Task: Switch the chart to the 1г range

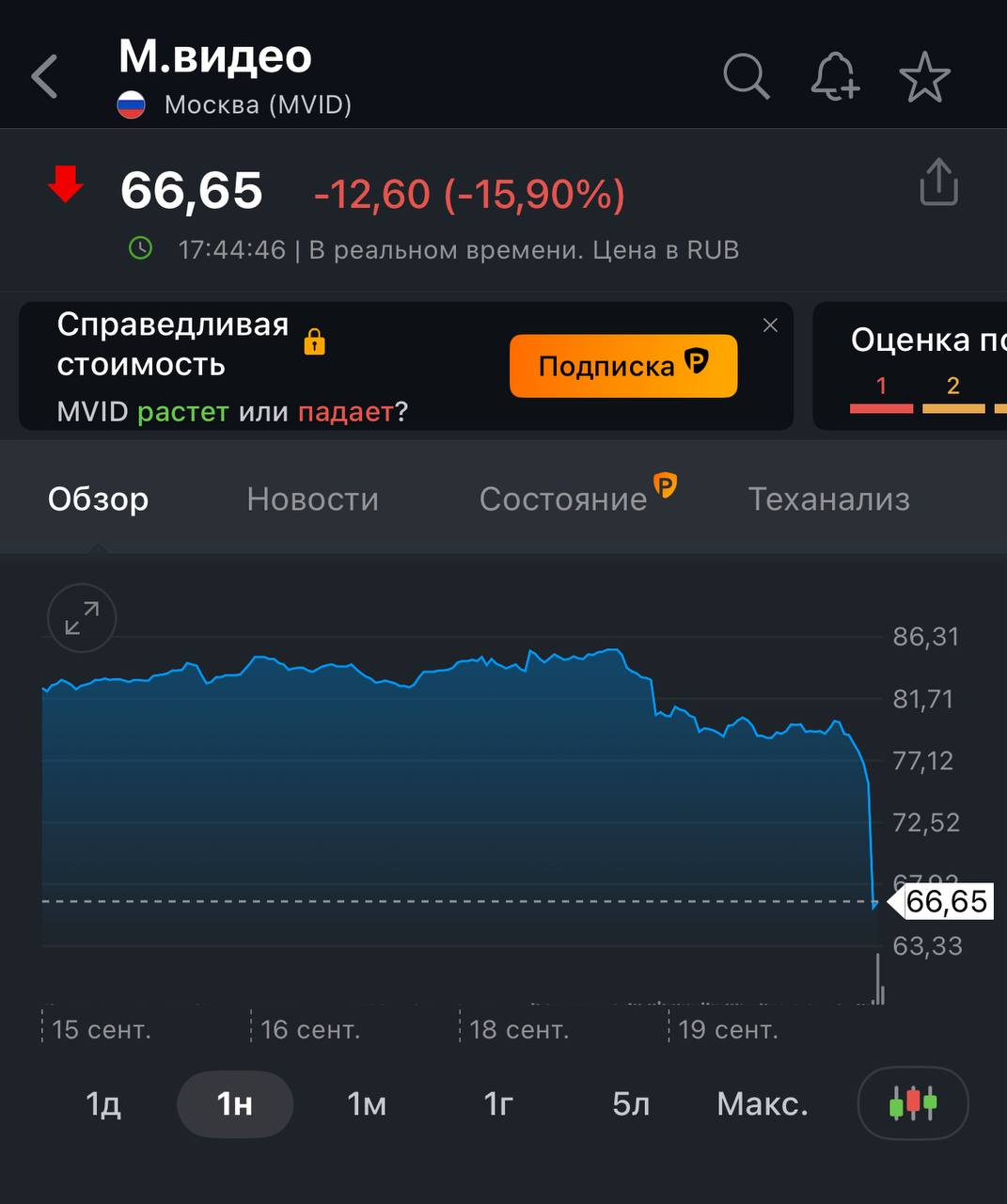Action: (x=498, y=1103)
